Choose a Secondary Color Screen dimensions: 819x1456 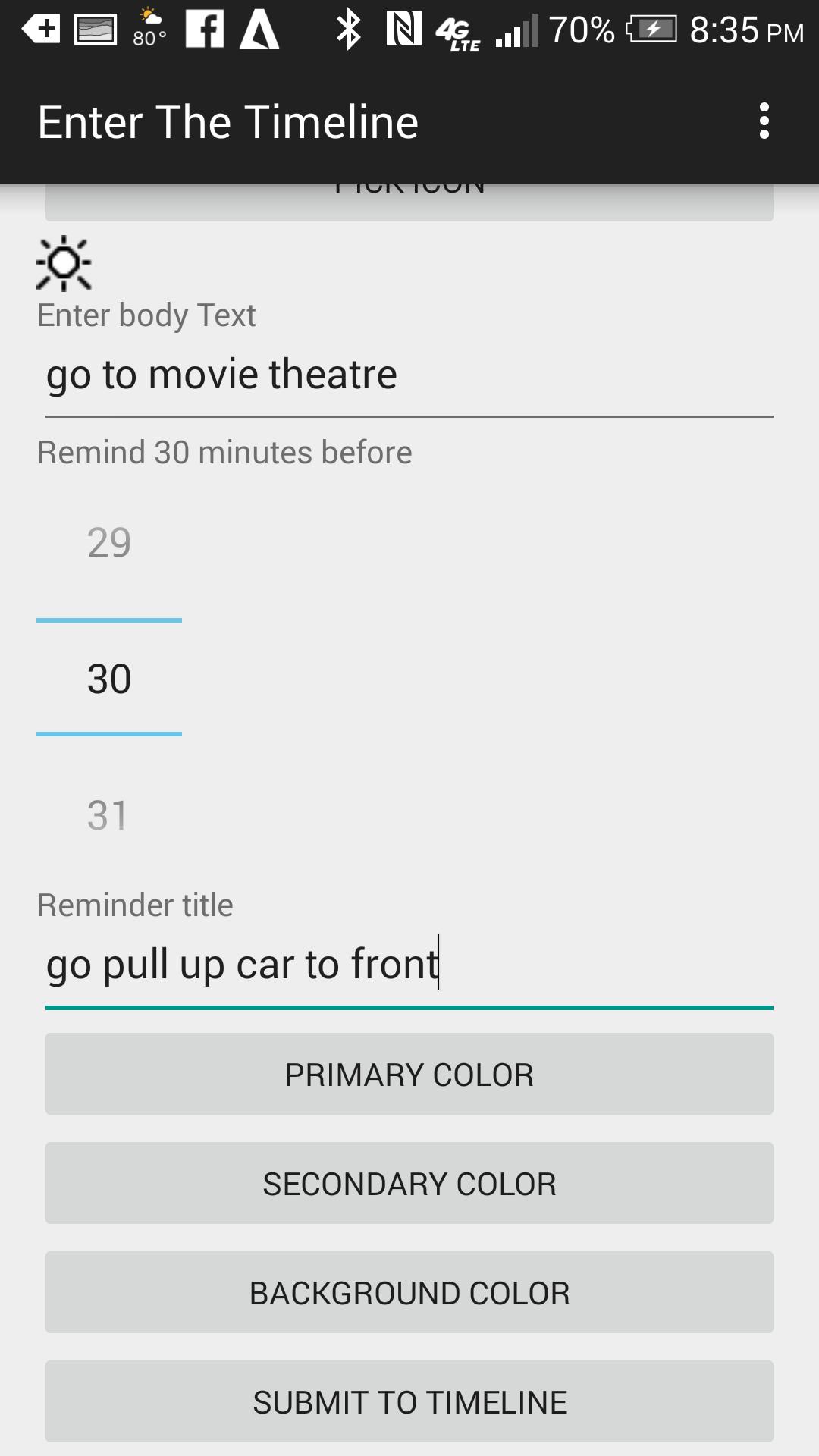(409, 1184)
